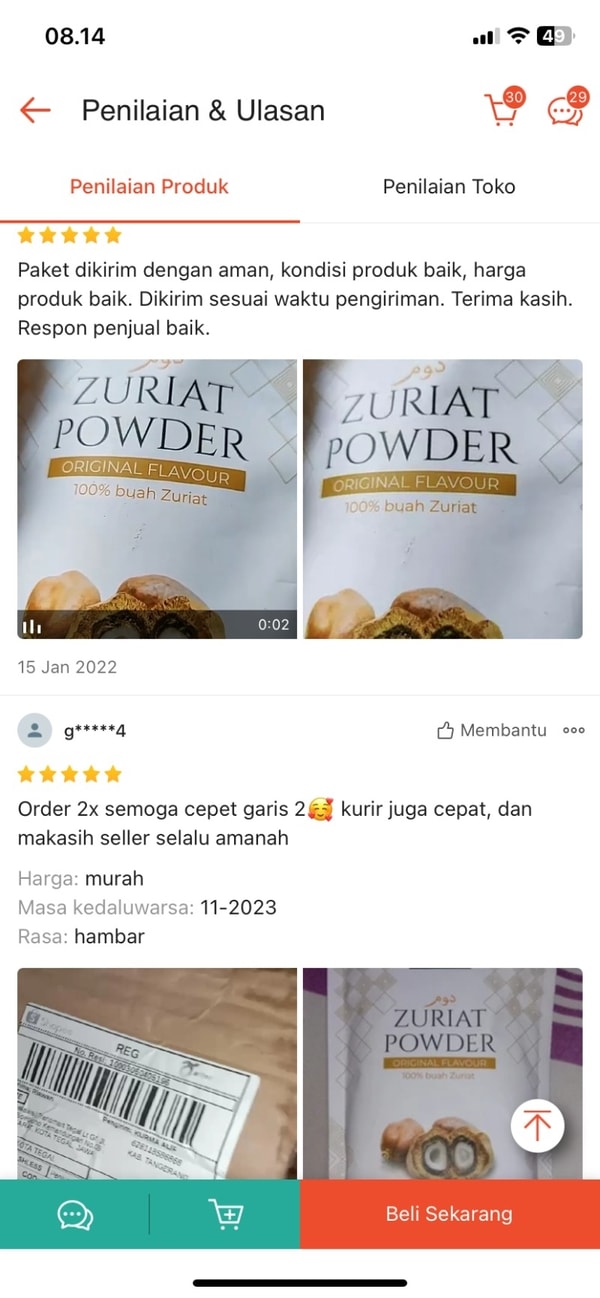Open the shipping label photo

tap(157, 1072)
